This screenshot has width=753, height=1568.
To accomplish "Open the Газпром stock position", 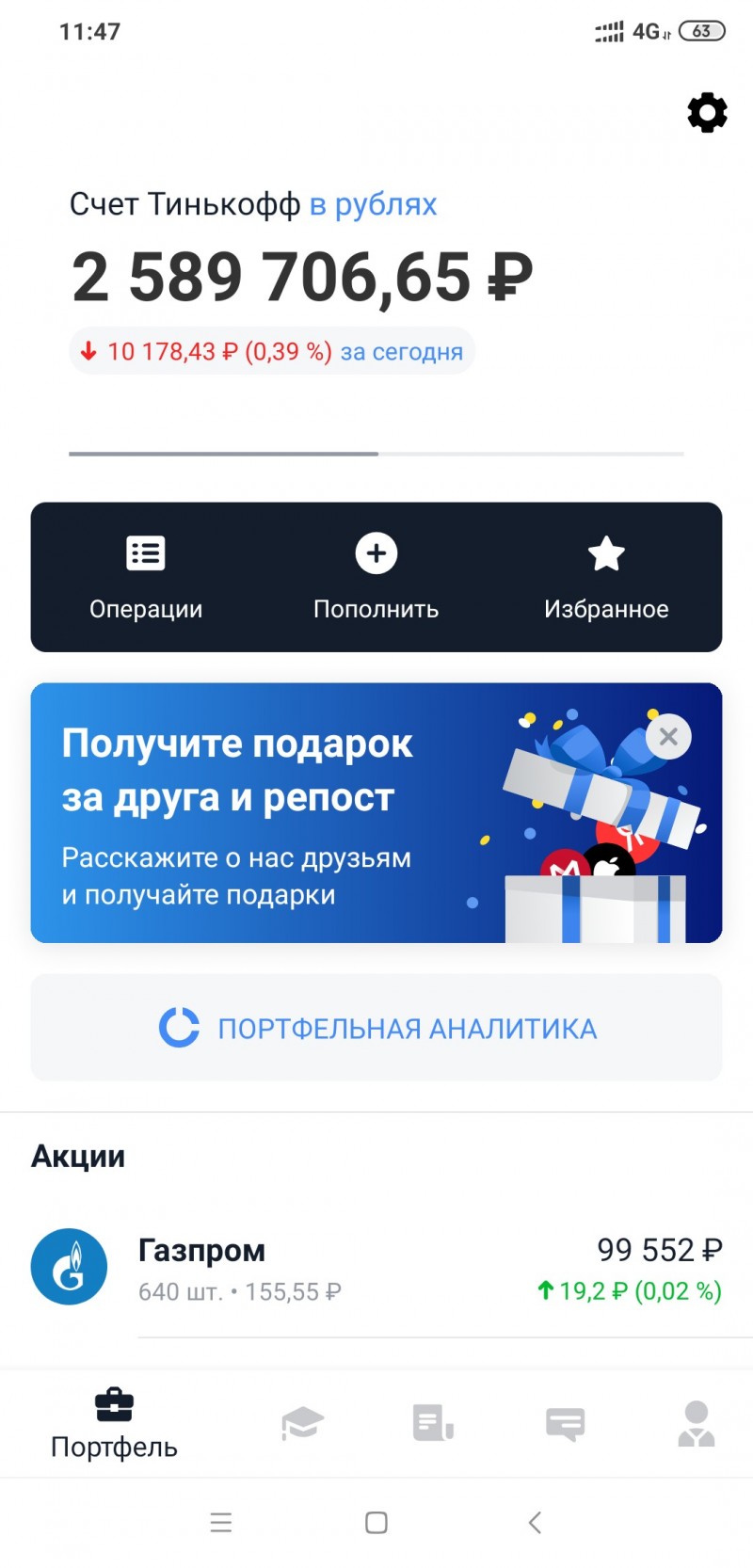I will pos(376,1268).
